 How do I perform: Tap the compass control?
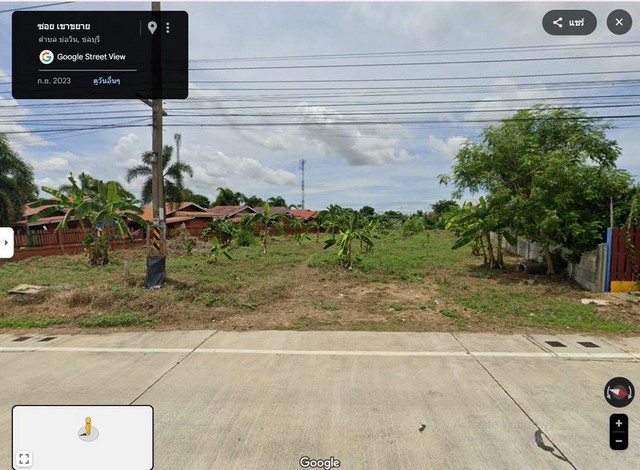(x=619, y=392)
